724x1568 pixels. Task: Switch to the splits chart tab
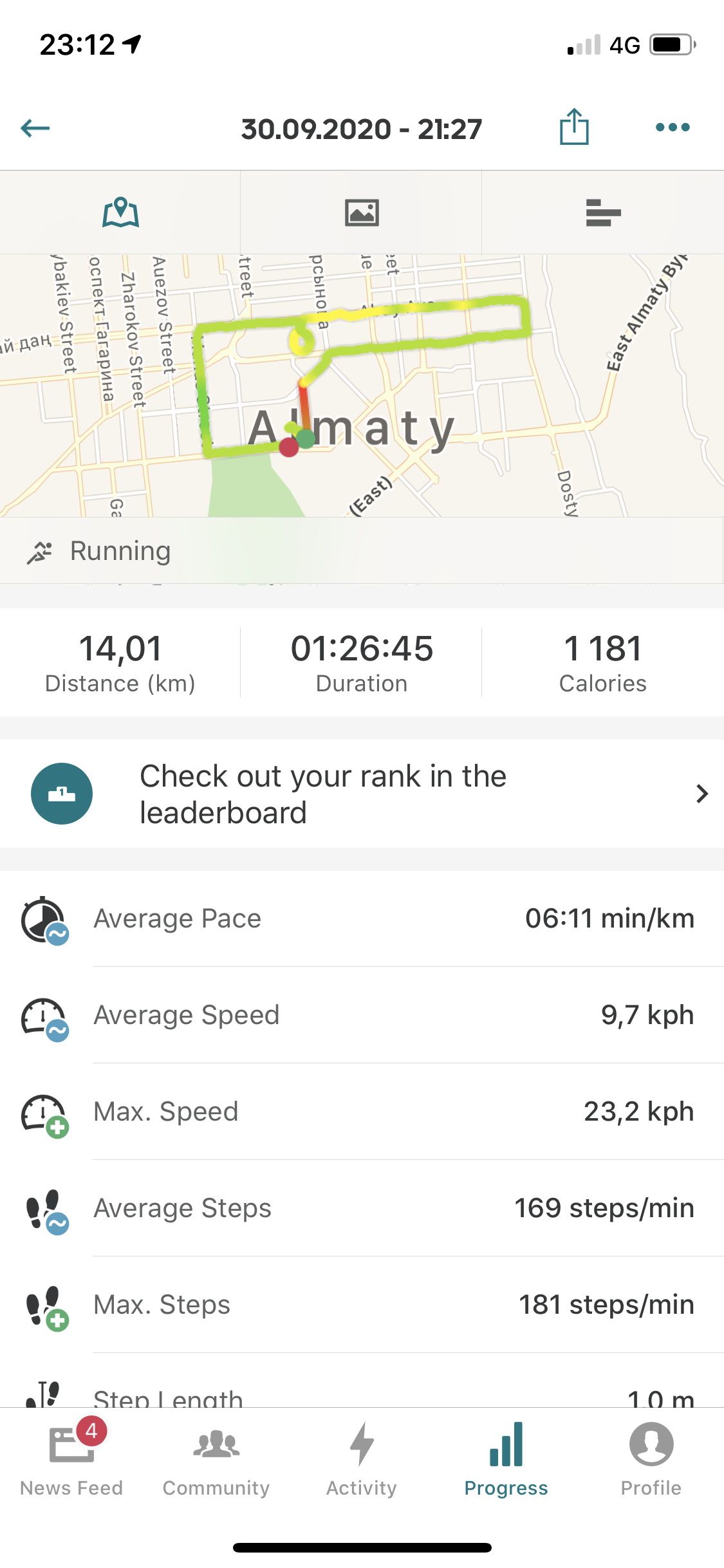coord(603,212)
